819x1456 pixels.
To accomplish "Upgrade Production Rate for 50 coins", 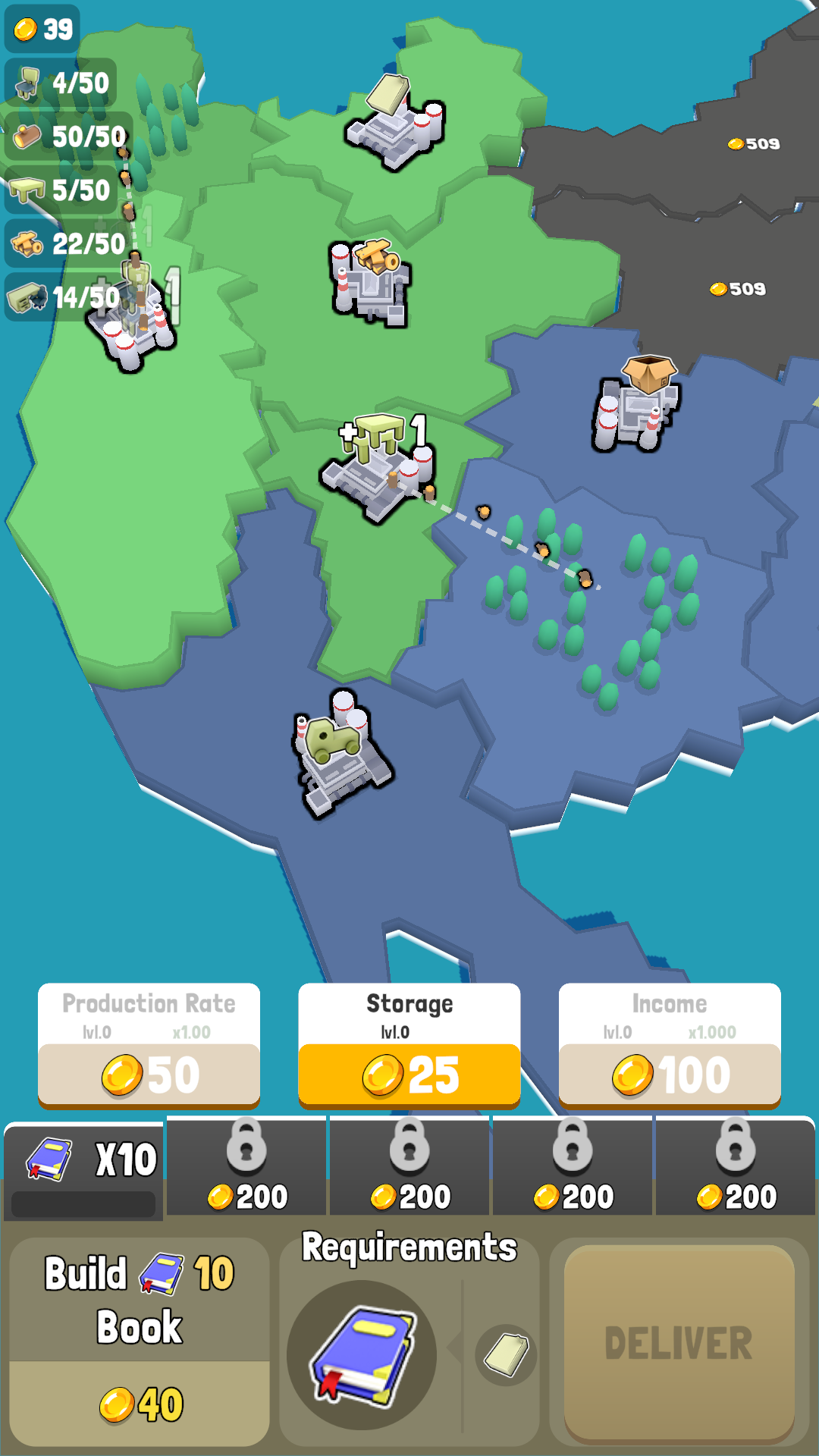I will point(149,1073).
